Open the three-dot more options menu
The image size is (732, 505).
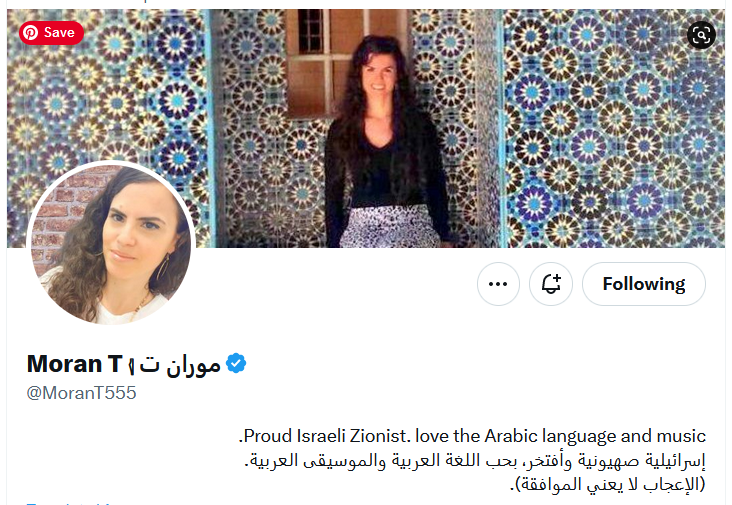click(498, 284)
